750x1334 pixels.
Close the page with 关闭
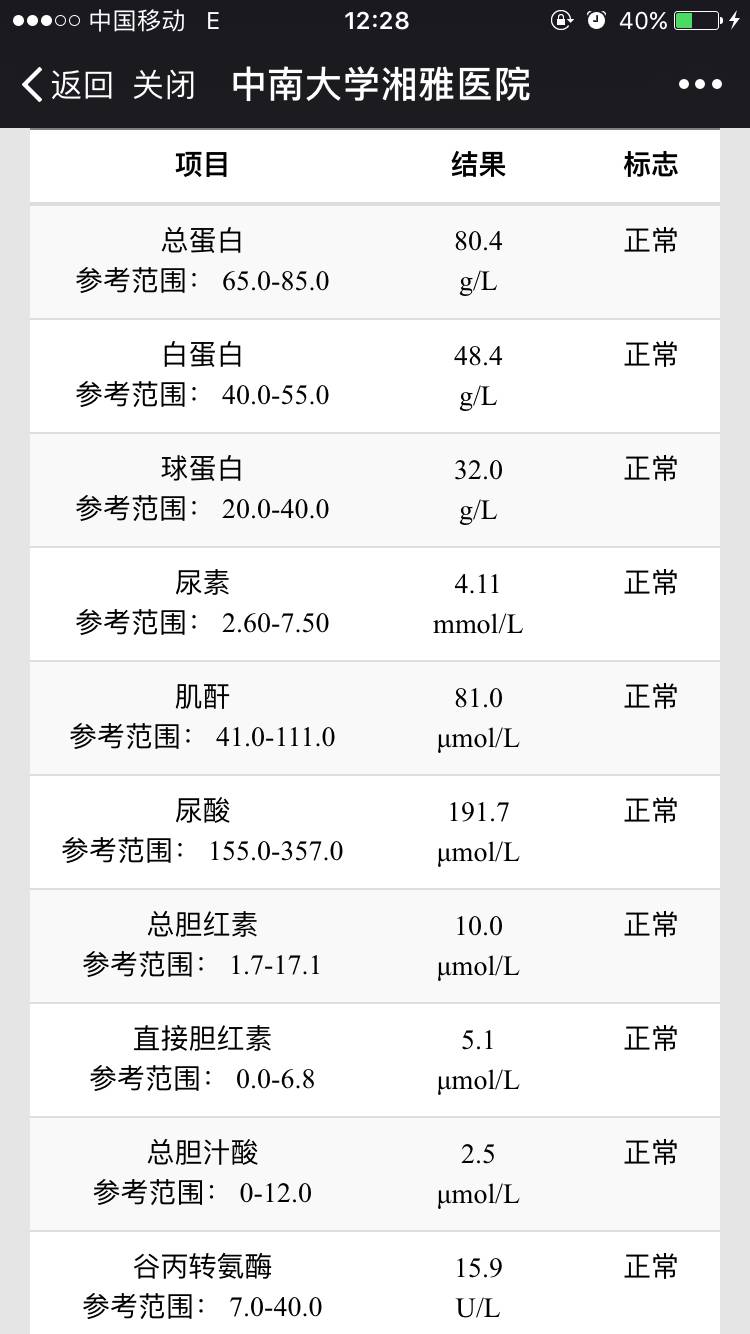pos(163,85)
